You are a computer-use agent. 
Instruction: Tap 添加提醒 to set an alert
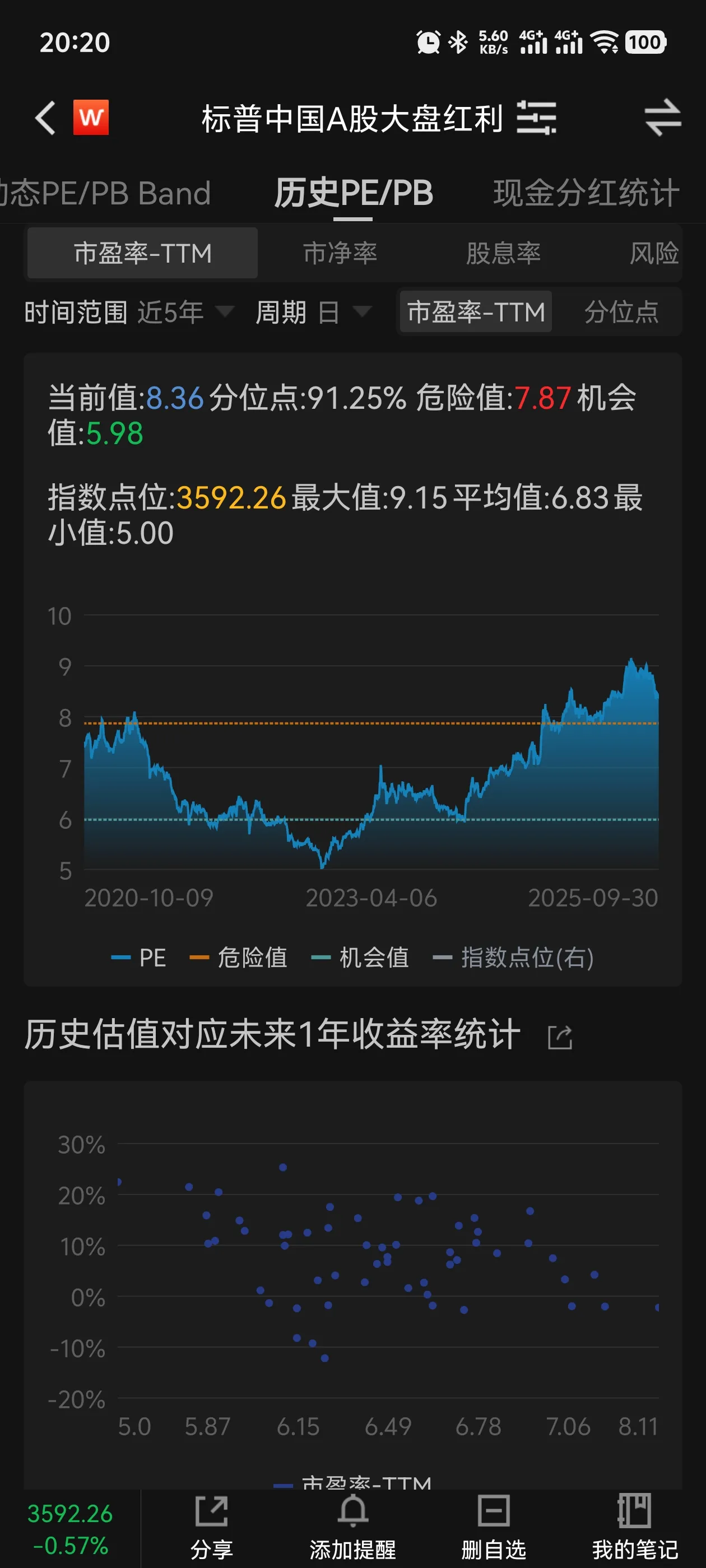352,1527
